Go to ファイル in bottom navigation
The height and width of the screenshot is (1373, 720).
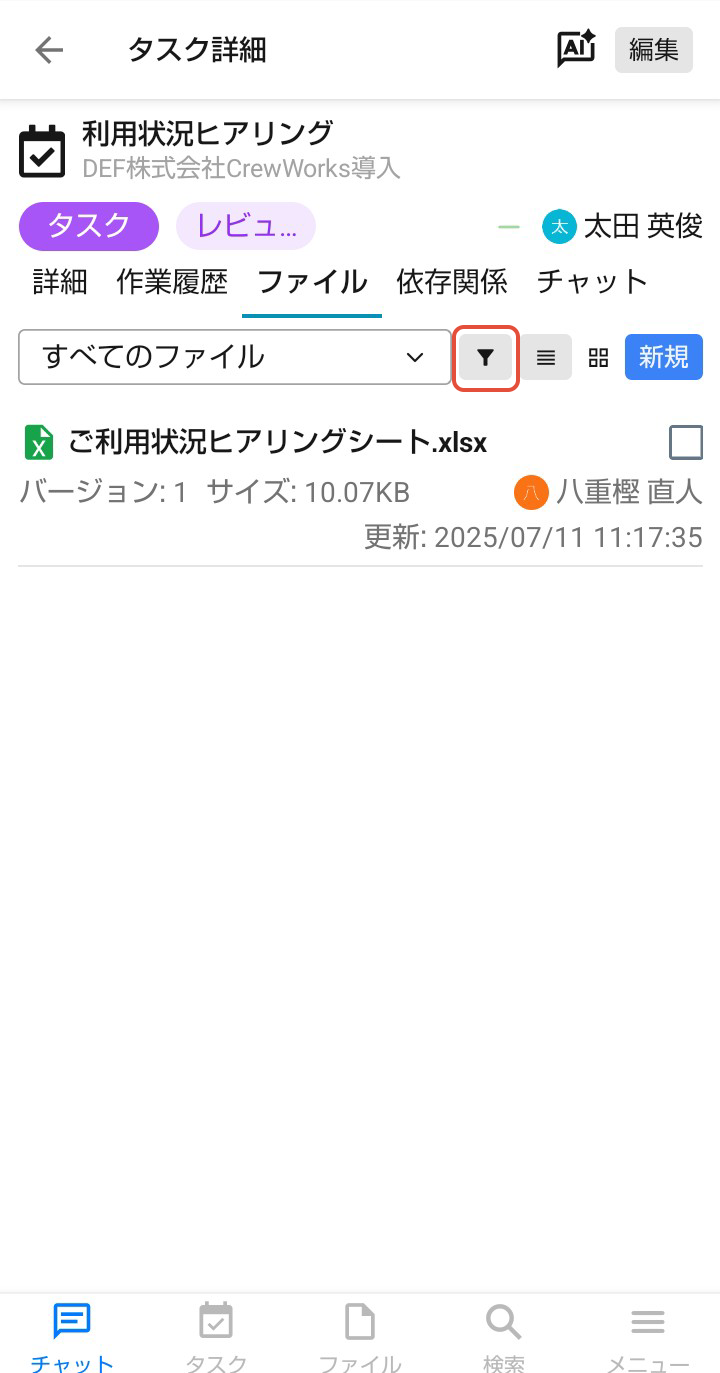[360, 1338]
